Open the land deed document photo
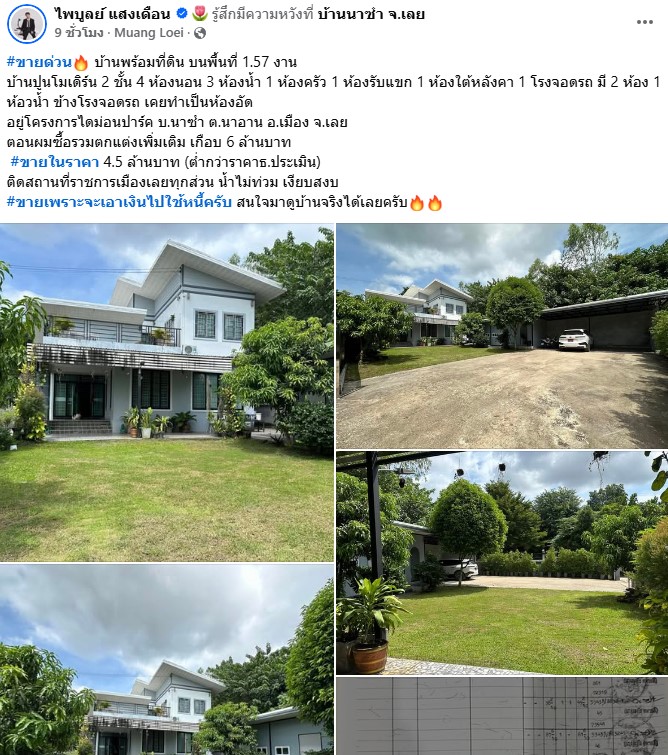 click(x=502, y=716)
